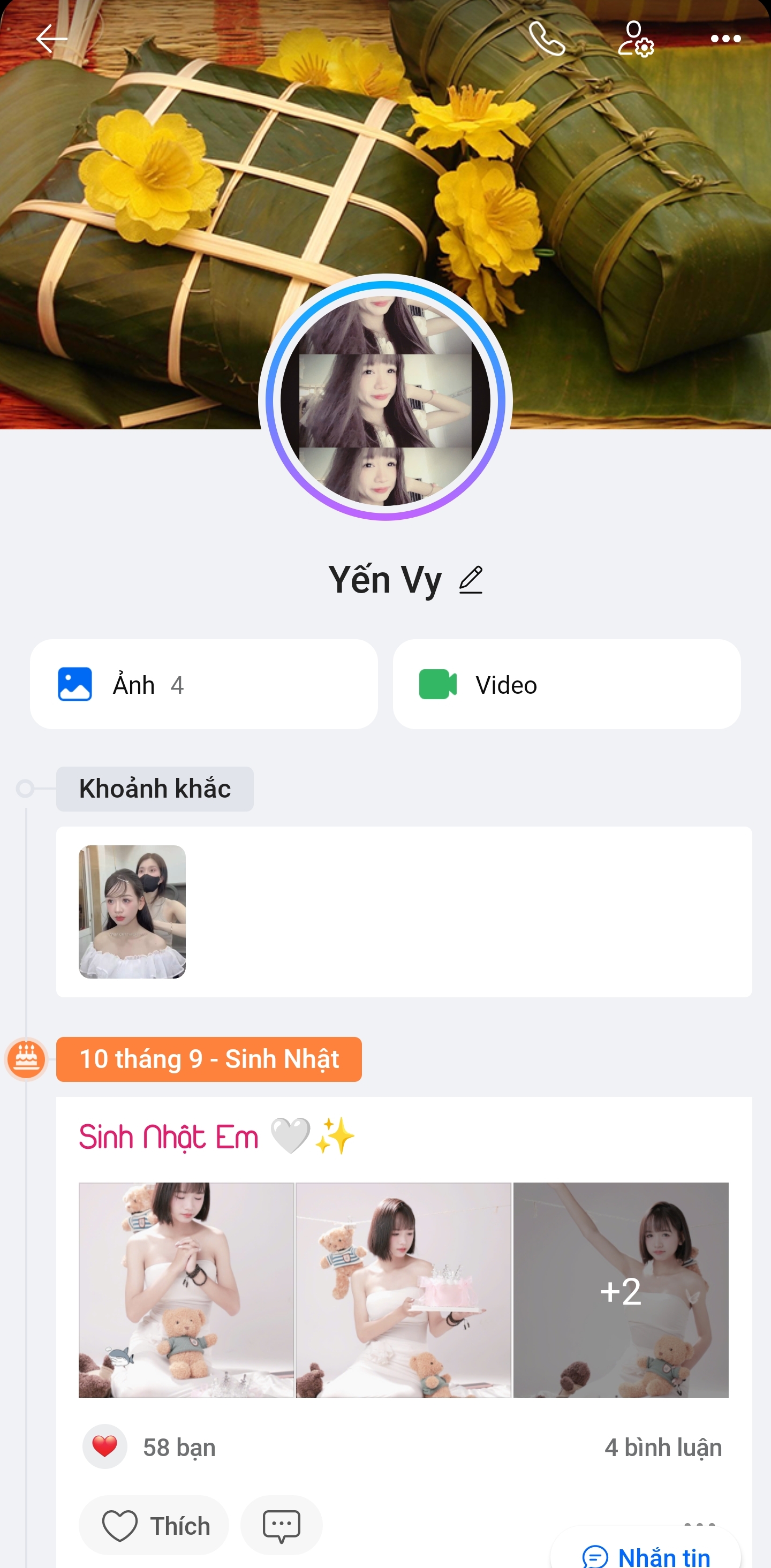Like the post with the Thích button

(154, 1525)
